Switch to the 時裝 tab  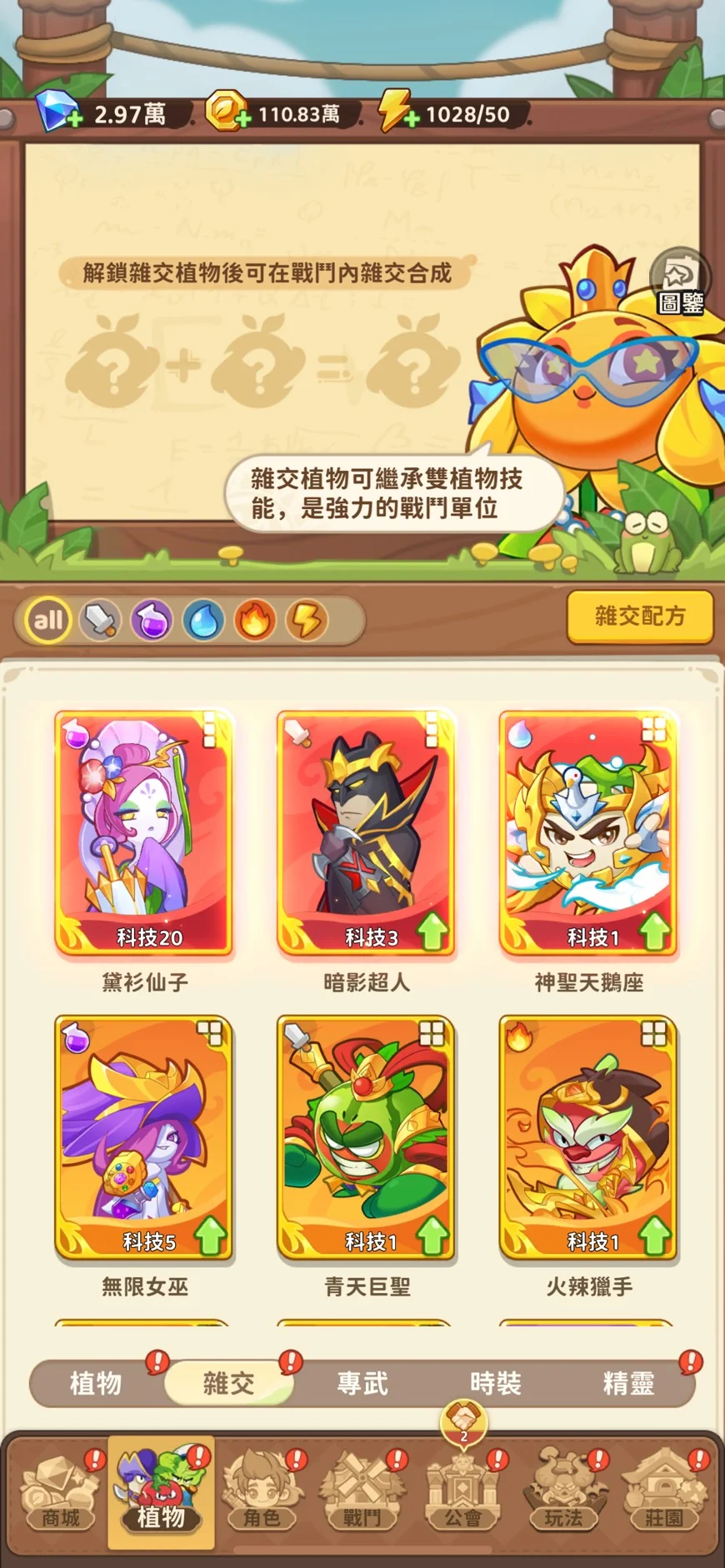496,1384
